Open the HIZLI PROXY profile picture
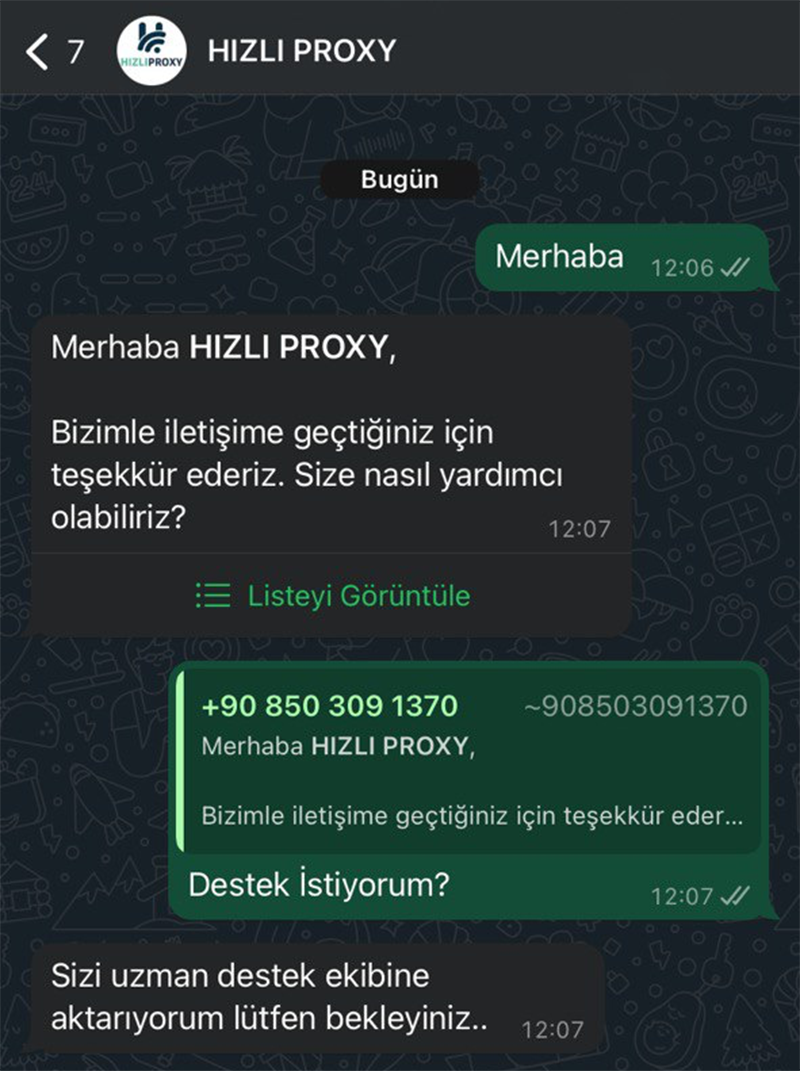Viewport: 800px width, 1071px height. [151, 51]
